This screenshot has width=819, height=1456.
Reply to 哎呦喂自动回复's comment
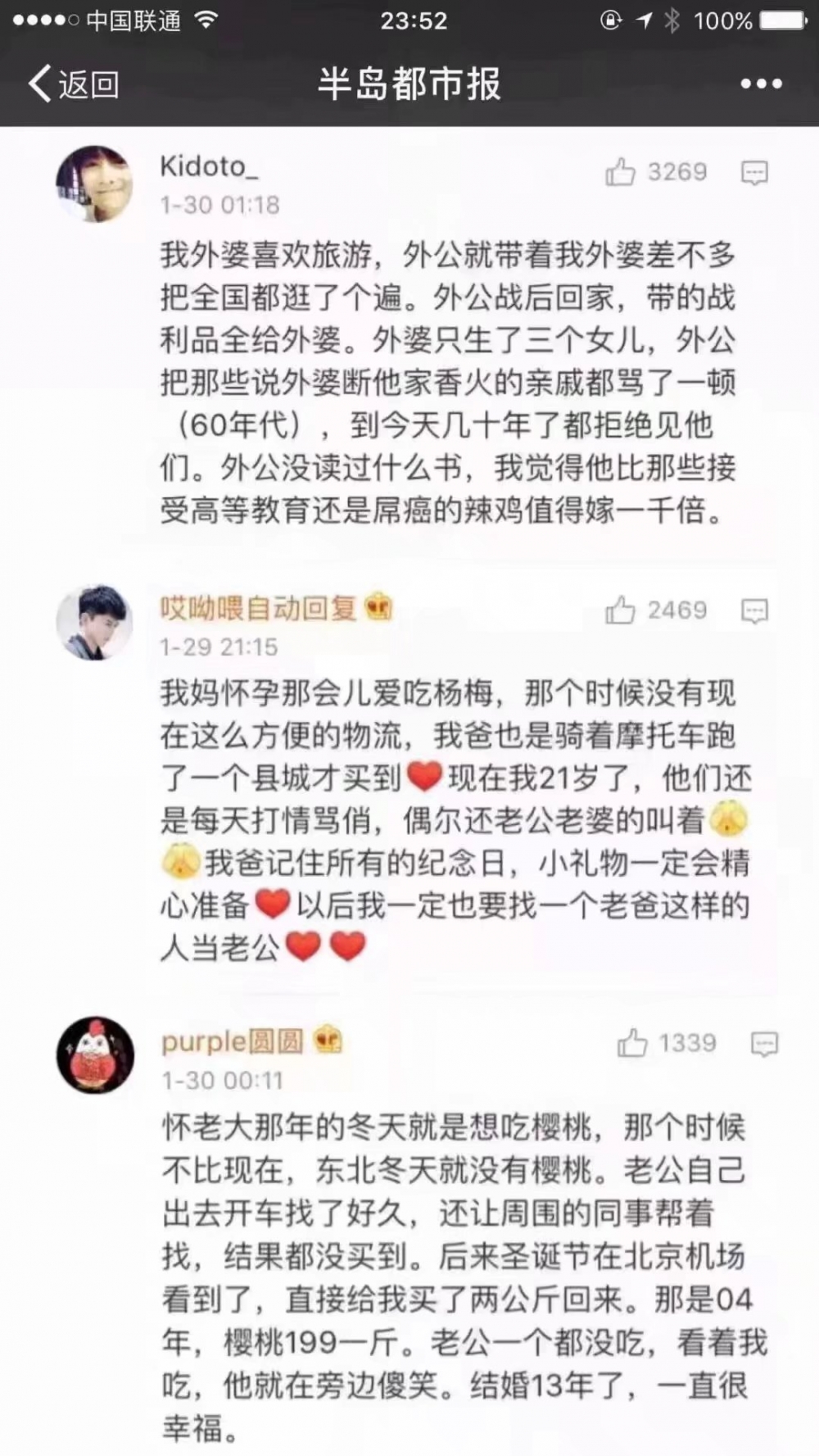click(754, 611)
